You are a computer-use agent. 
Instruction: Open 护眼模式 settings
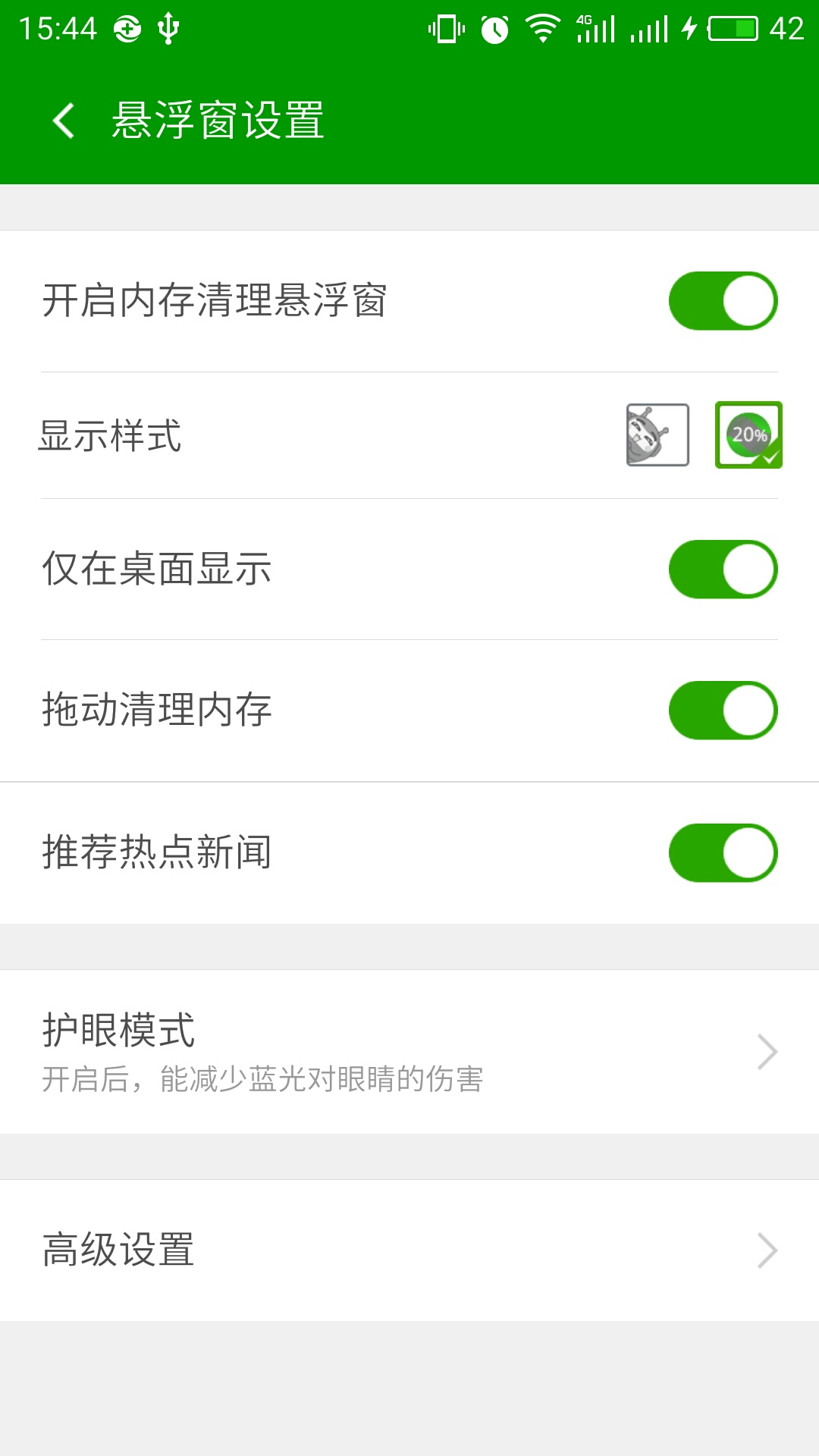click(x=409, y=1052)
